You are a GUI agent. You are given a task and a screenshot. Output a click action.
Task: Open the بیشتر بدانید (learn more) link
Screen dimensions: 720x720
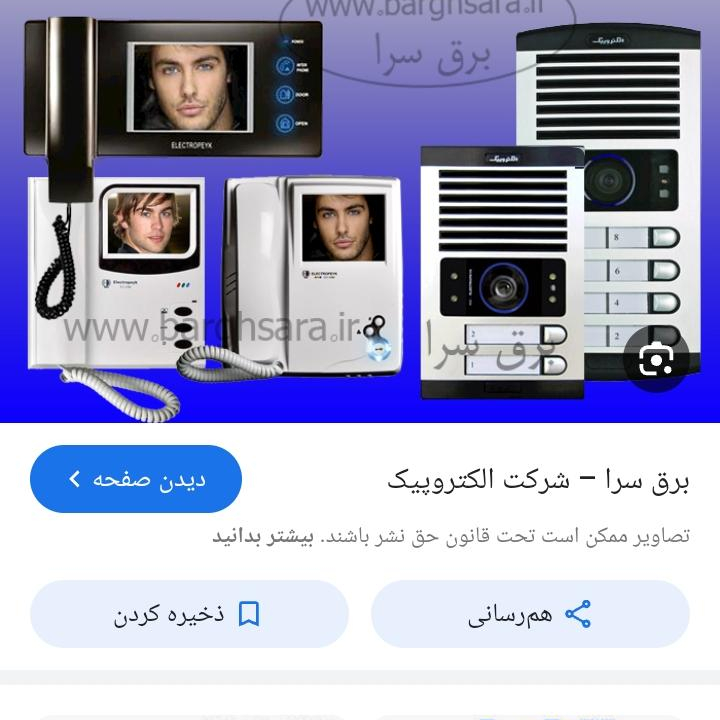pos(262,535)
